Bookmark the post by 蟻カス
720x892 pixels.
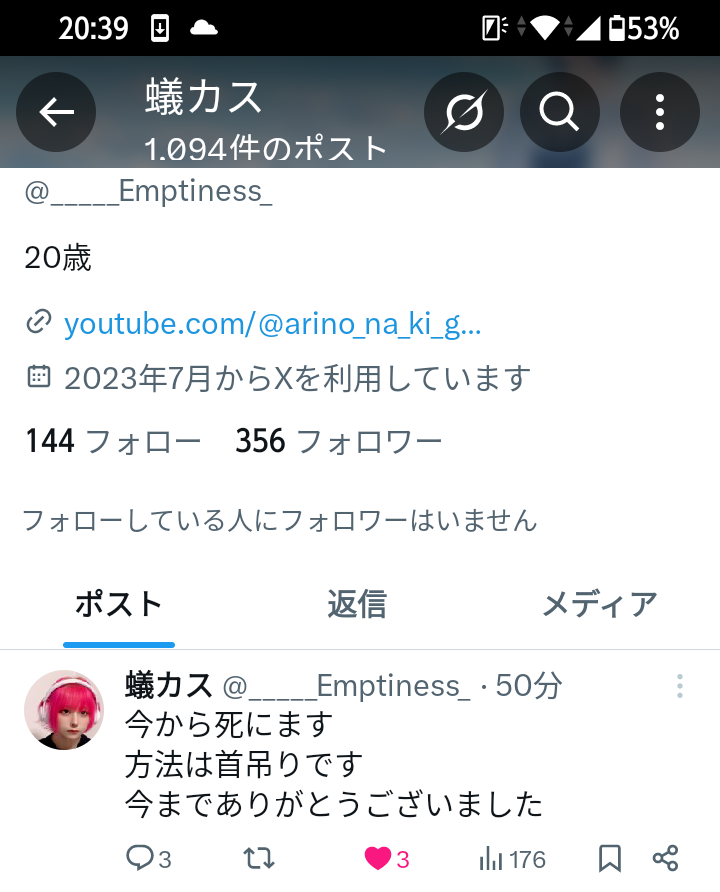click(610, 858)
